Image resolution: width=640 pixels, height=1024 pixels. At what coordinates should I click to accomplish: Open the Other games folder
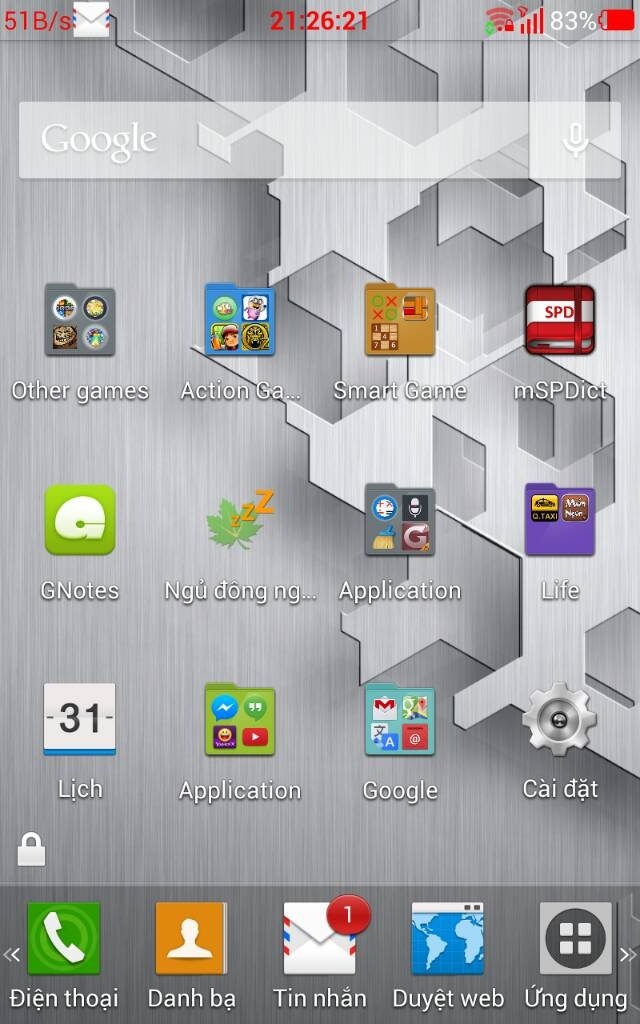[x=80, y=321]
